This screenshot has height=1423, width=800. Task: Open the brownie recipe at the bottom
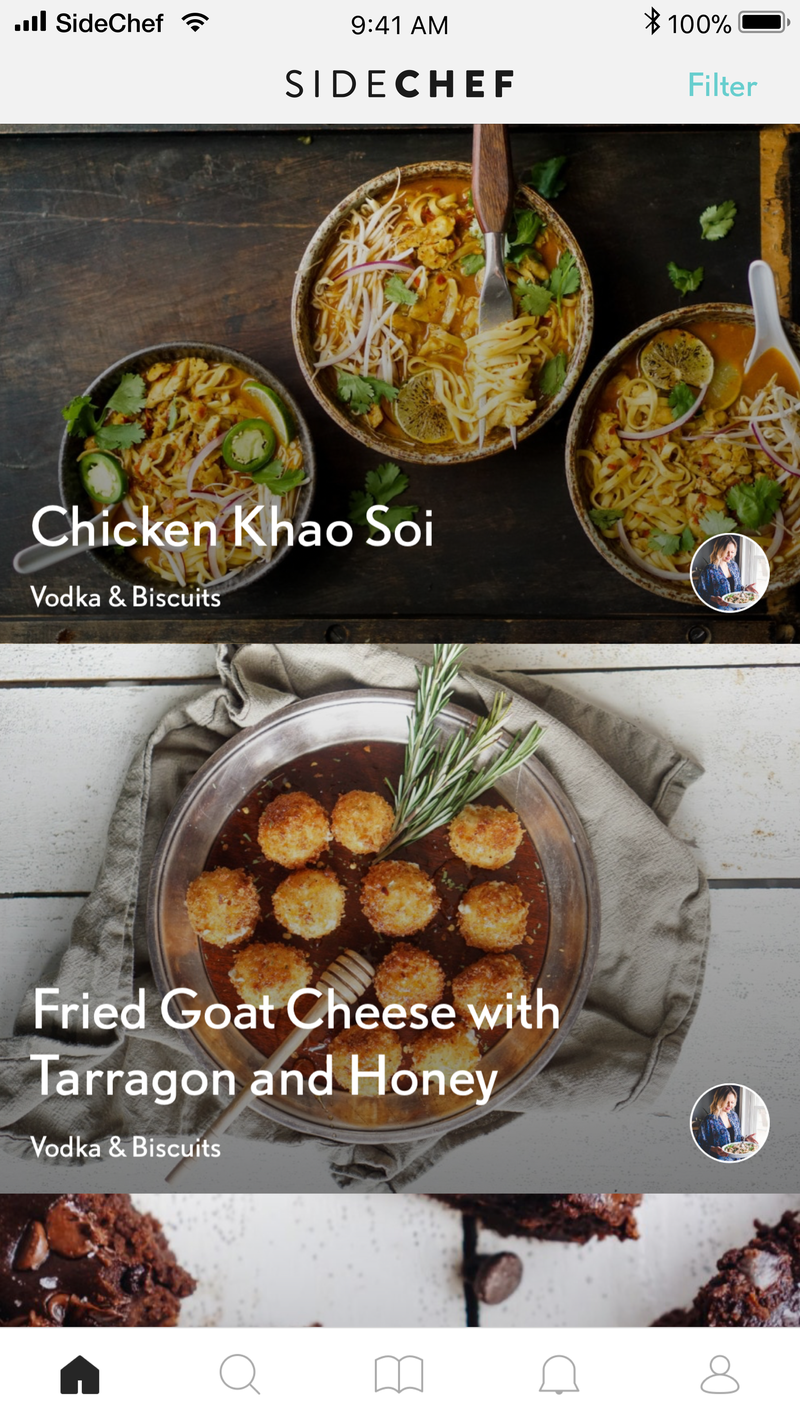pos(400,1260)
